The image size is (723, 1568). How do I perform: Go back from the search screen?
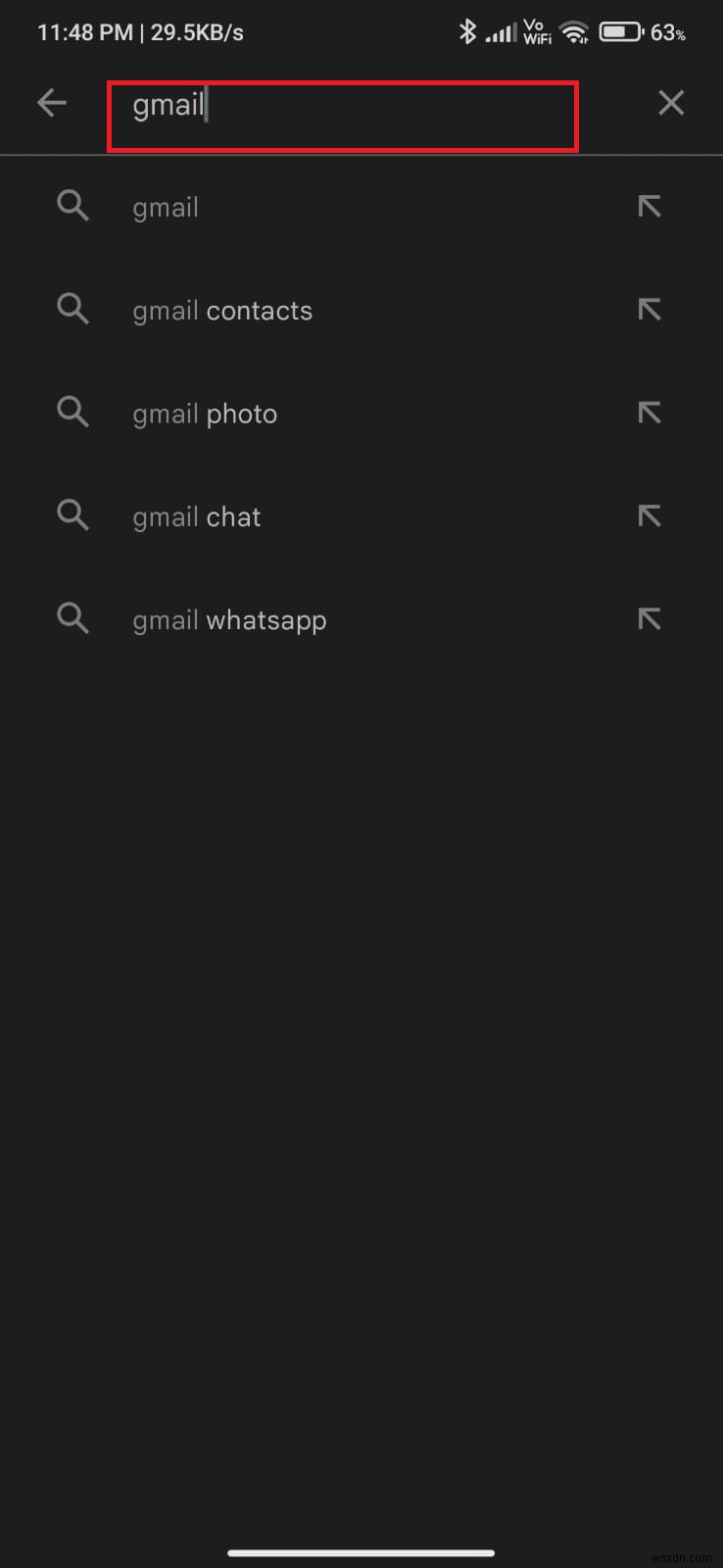pos(51,103)
